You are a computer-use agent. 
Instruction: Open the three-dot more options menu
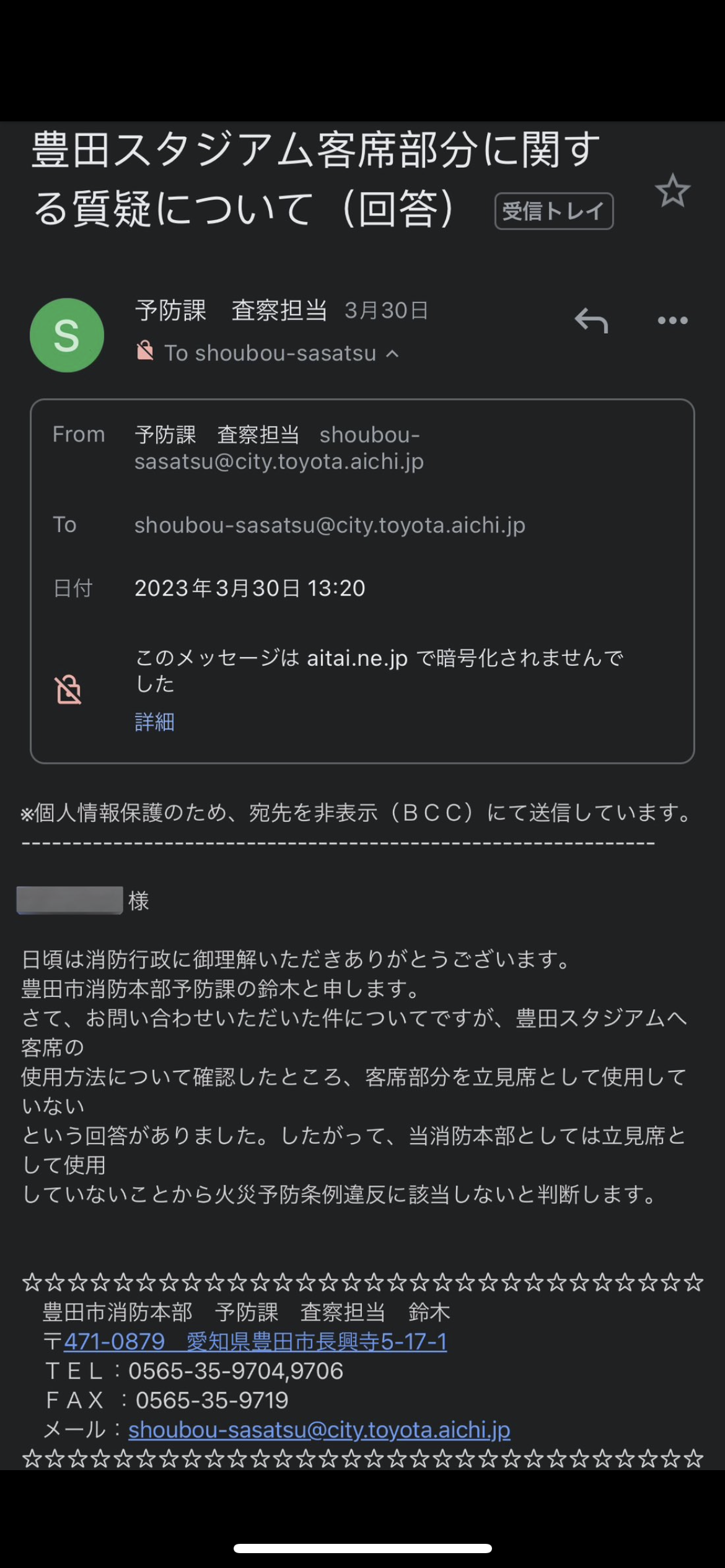coord(672,320)
